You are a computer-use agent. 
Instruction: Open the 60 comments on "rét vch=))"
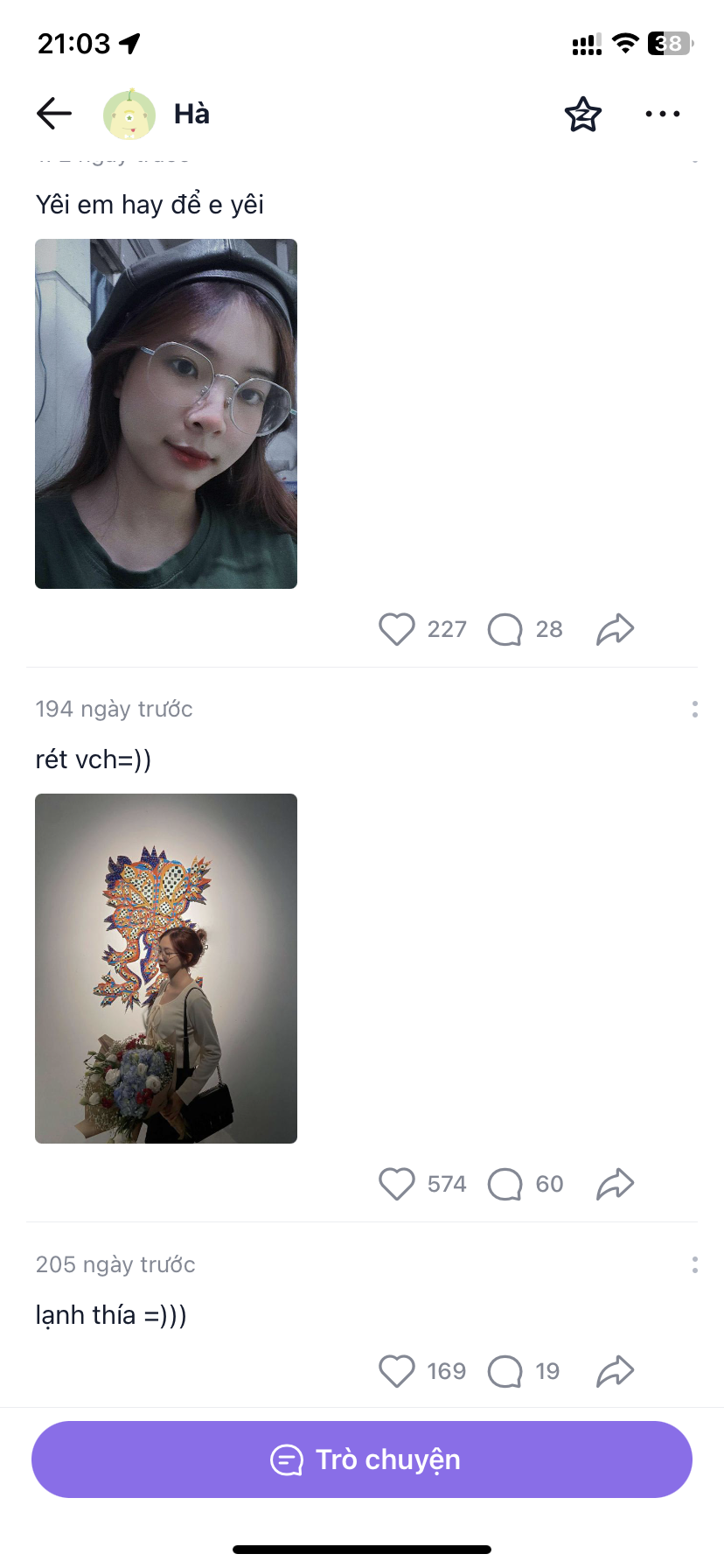505,1184
